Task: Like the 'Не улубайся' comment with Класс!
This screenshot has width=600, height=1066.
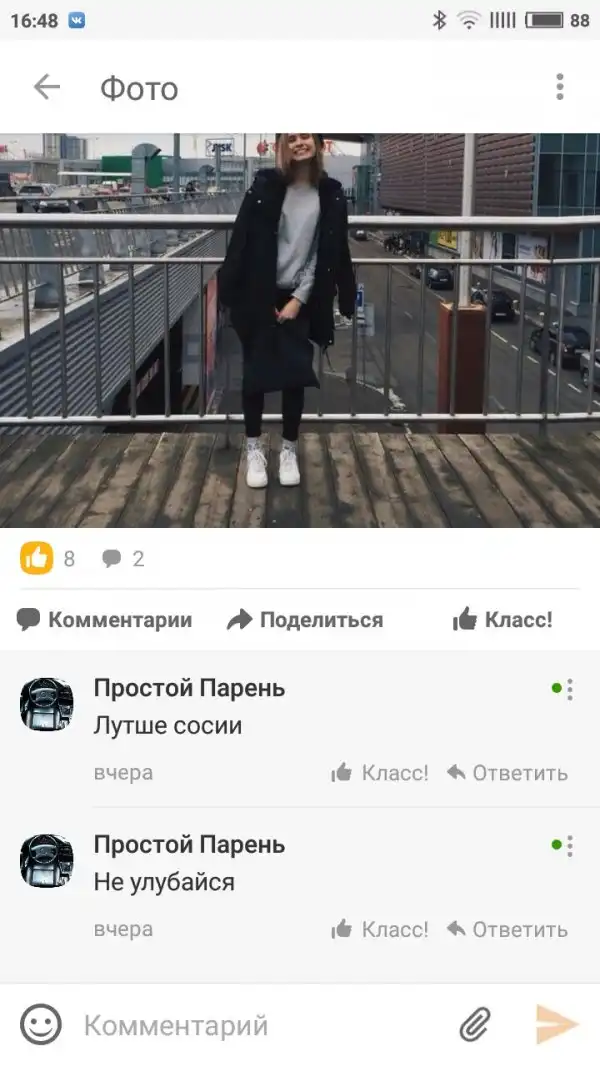Action: click(380, 930)
